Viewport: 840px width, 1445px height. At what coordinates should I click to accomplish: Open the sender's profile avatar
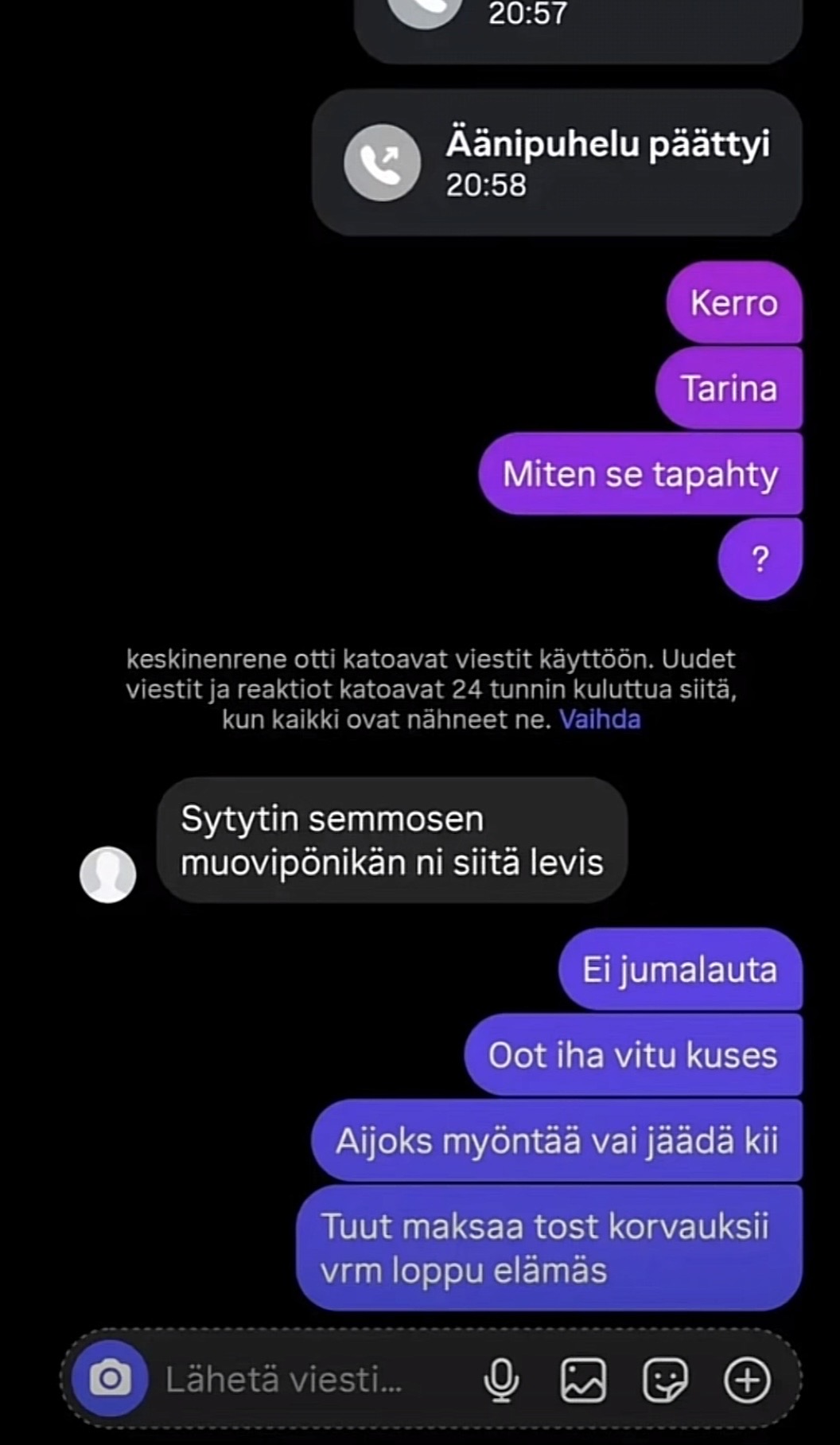pyautogui.click(x=108, y=874)
